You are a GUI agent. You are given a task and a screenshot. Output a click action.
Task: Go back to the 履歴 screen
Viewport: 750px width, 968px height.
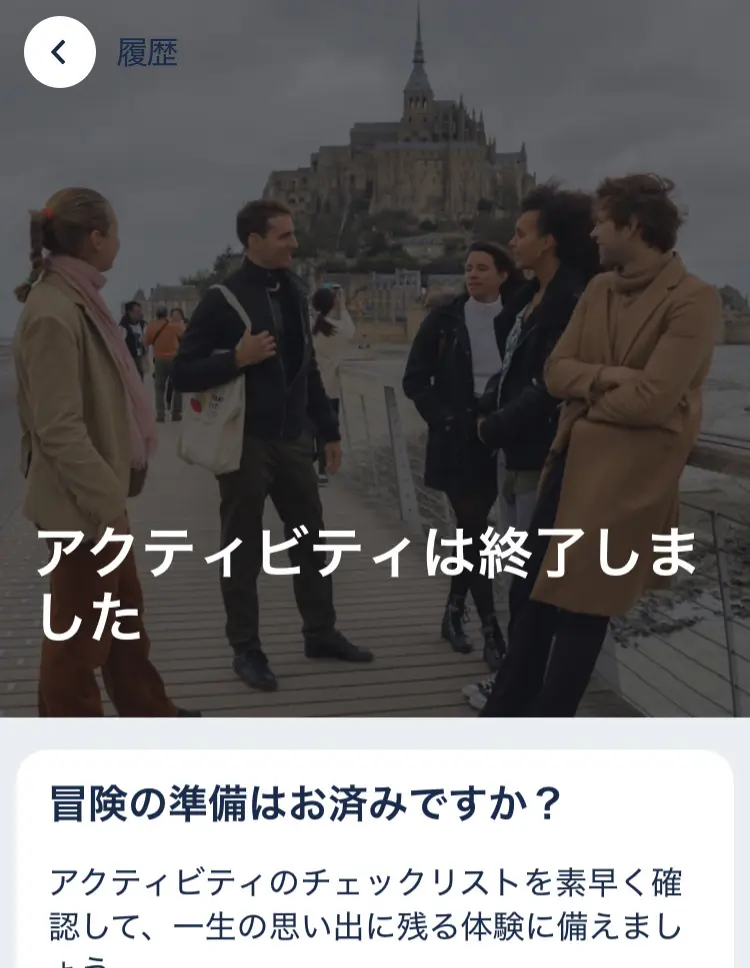tap(60, 52)
